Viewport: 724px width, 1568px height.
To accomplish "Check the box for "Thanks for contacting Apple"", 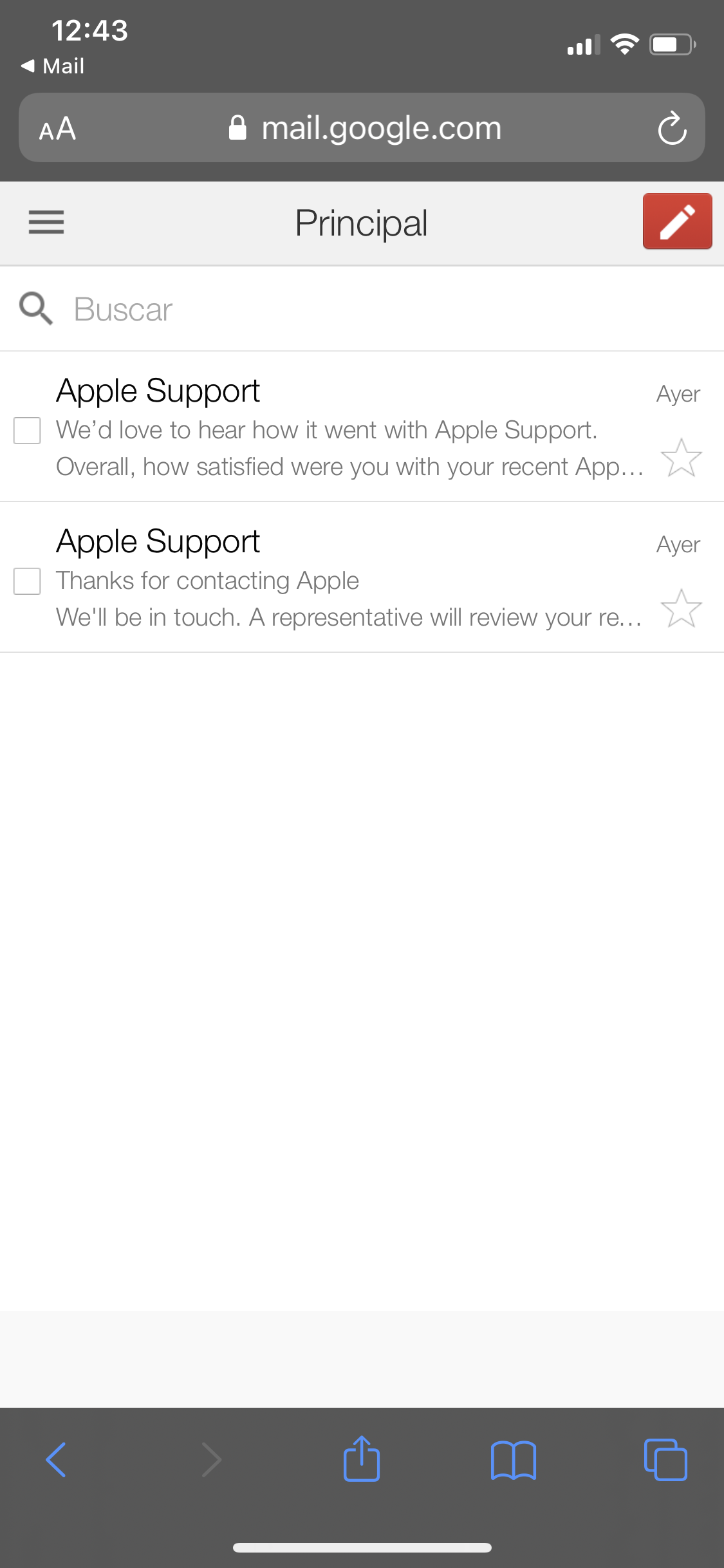I will (27, 581).
